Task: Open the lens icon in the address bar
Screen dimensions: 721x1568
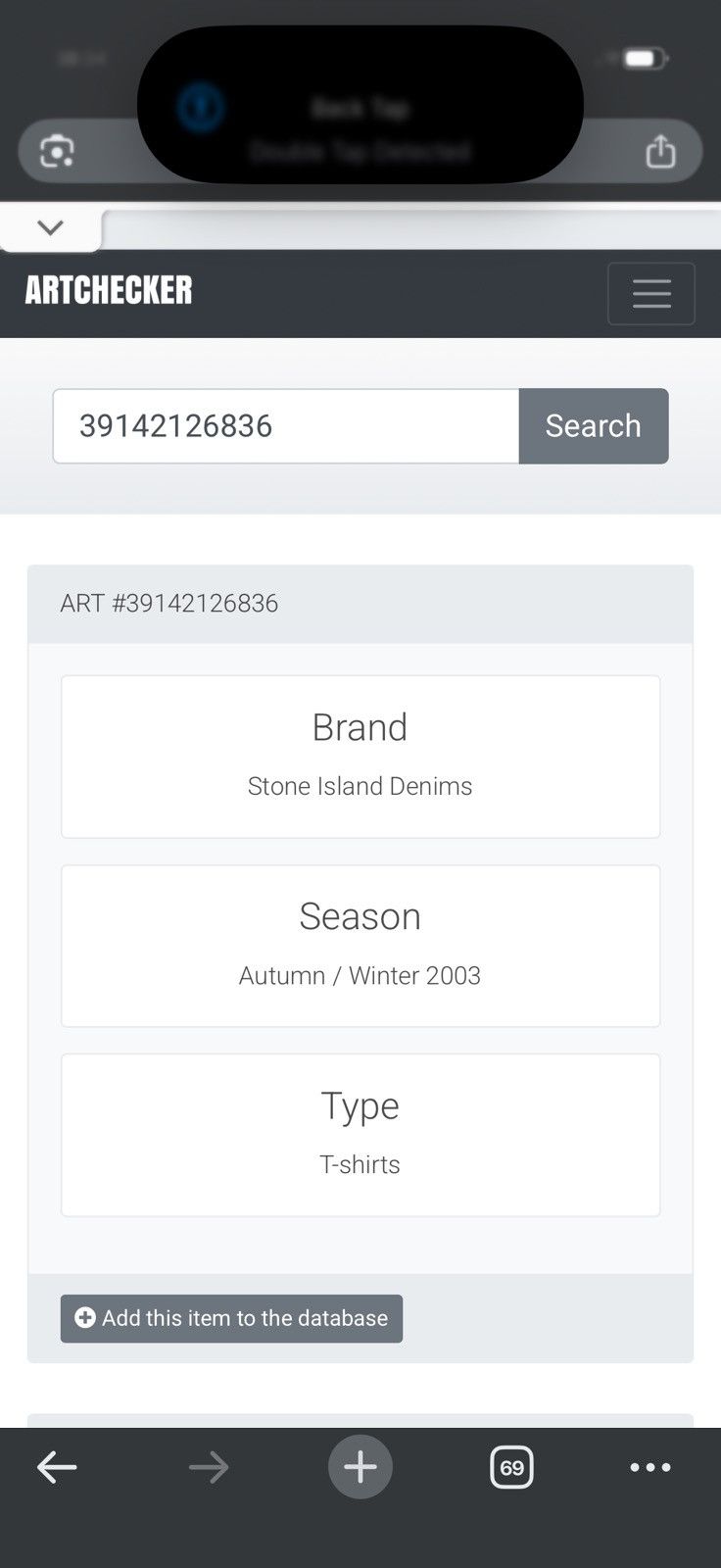Action: coord(57,152)
